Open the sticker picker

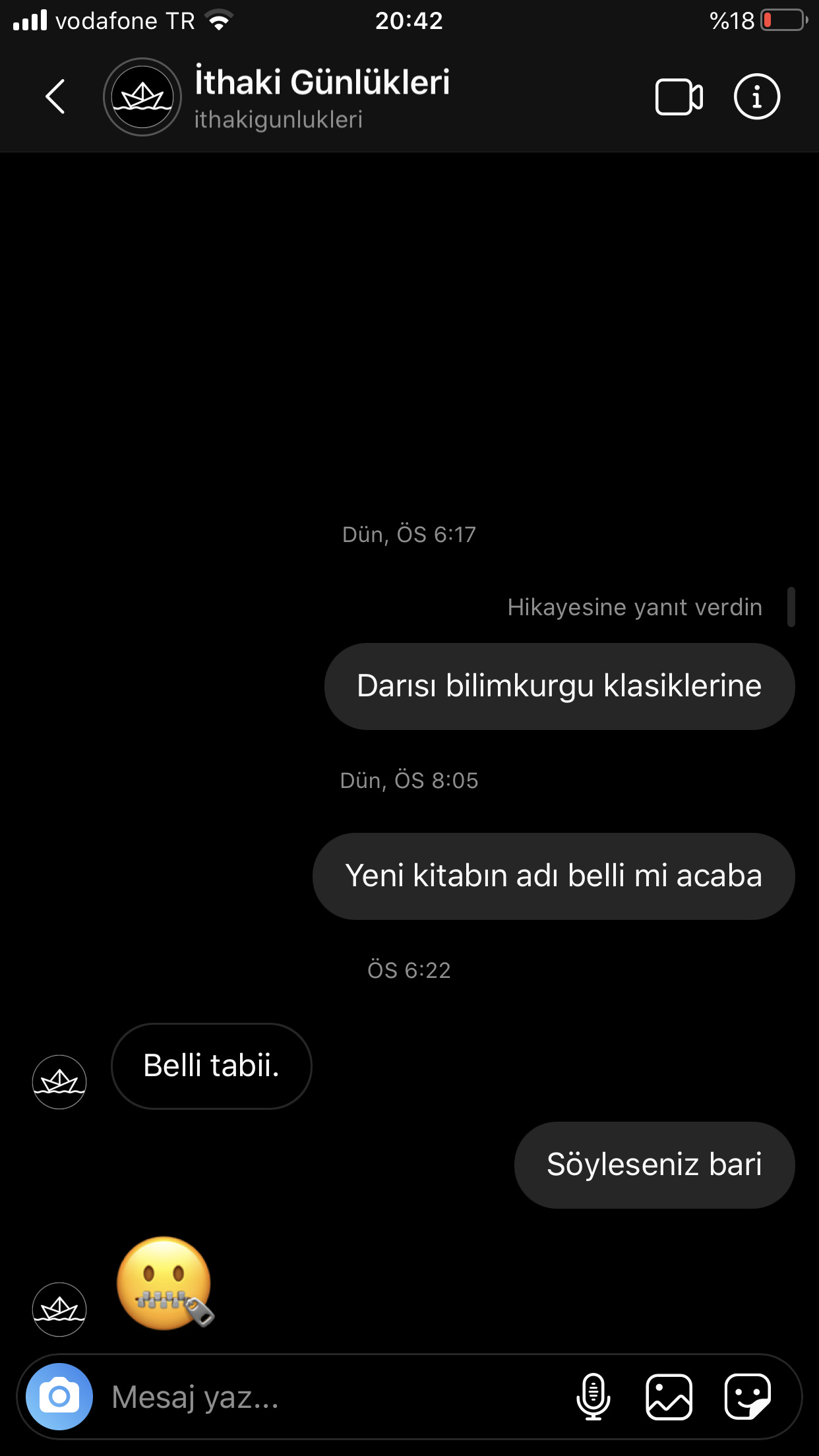click(x=747, y=1396)
